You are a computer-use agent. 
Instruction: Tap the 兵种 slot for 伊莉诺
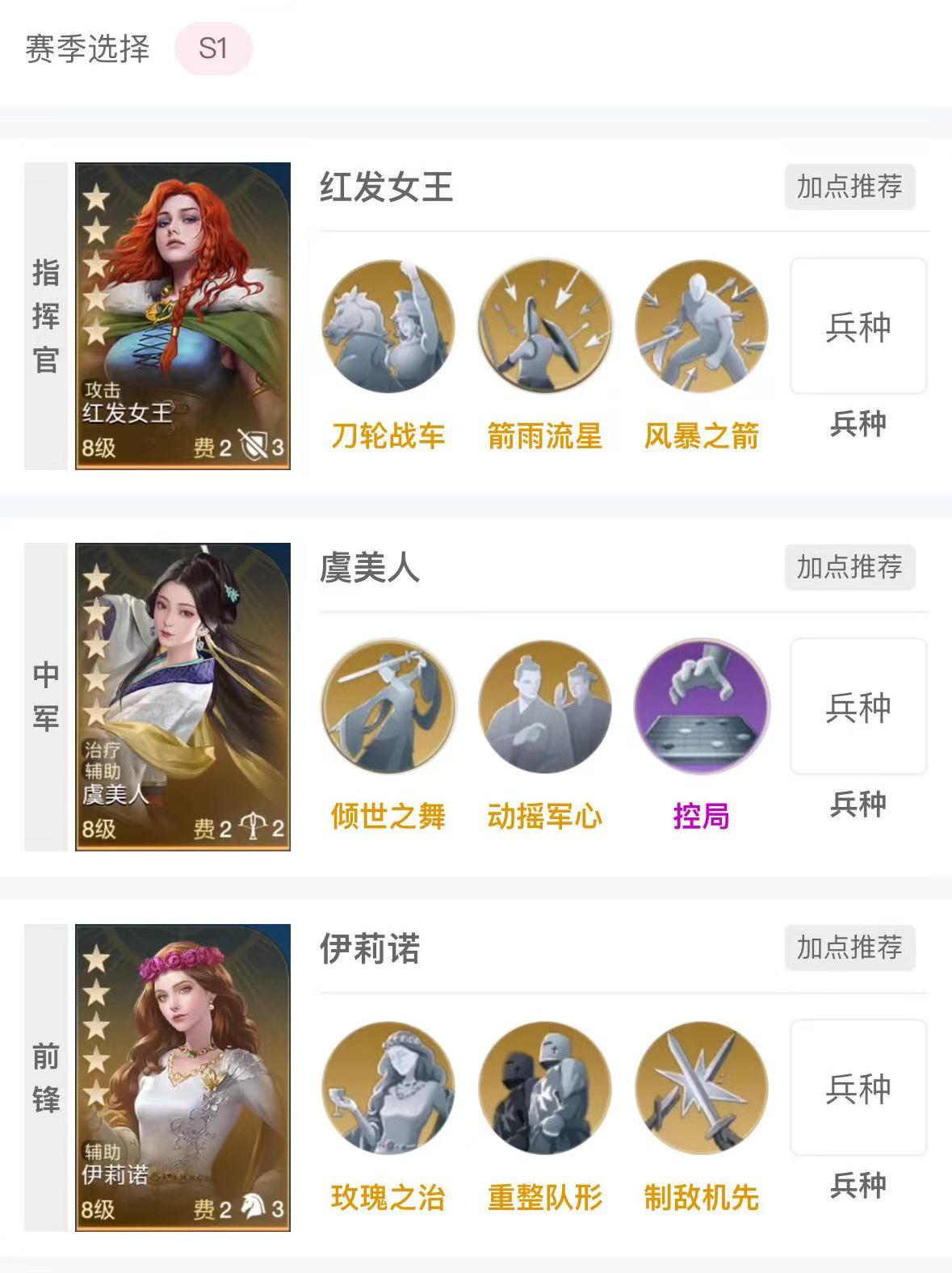(858, 1088)
